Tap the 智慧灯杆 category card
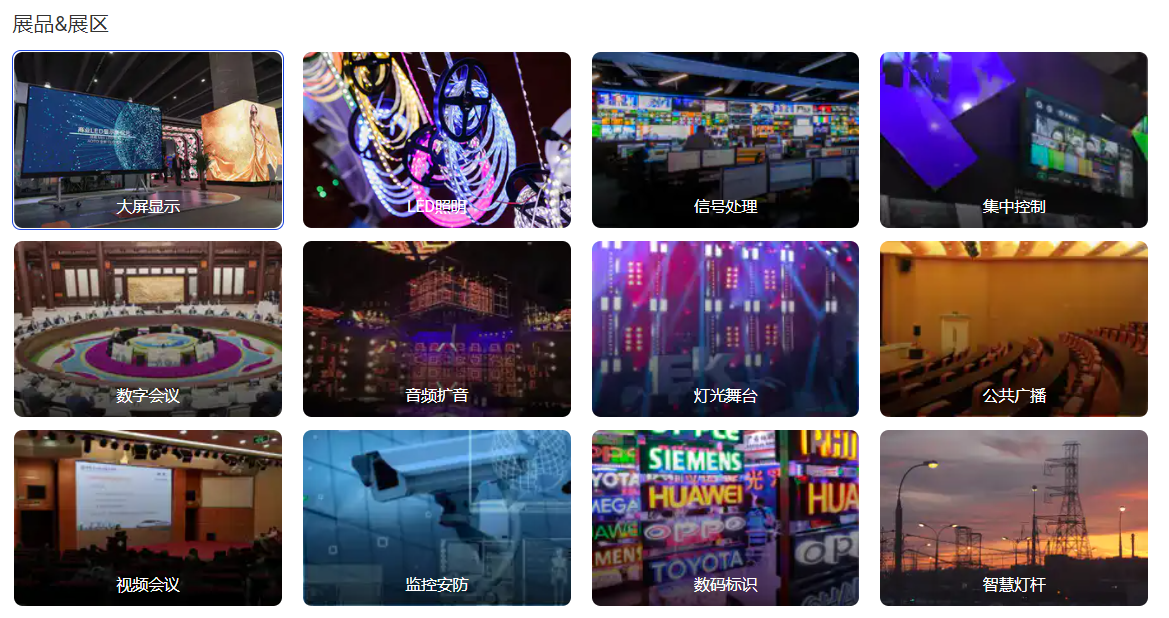1169x618 pixels. [1013, 518]
